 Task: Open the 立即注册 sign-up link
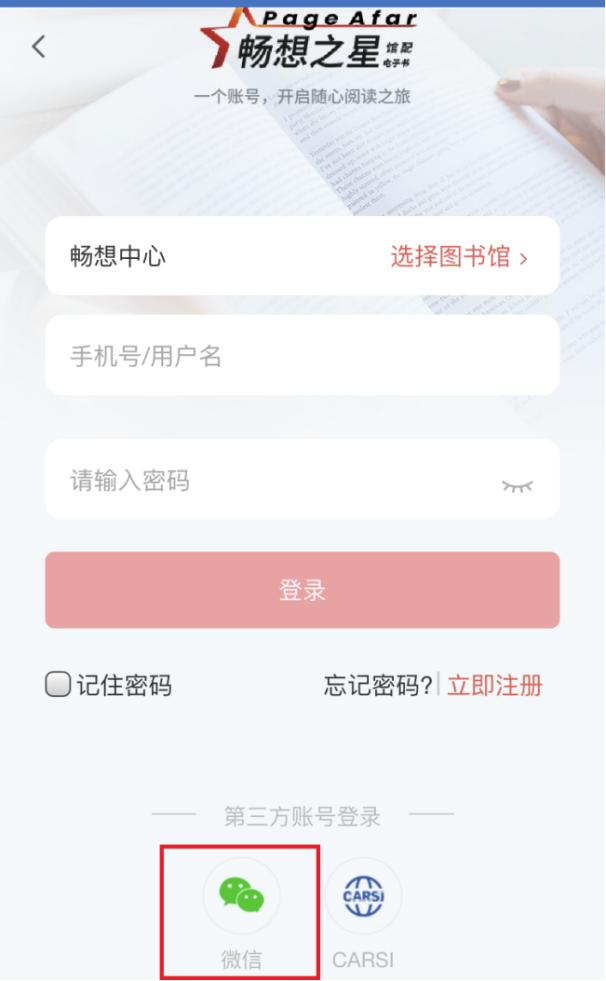point(495,685)
